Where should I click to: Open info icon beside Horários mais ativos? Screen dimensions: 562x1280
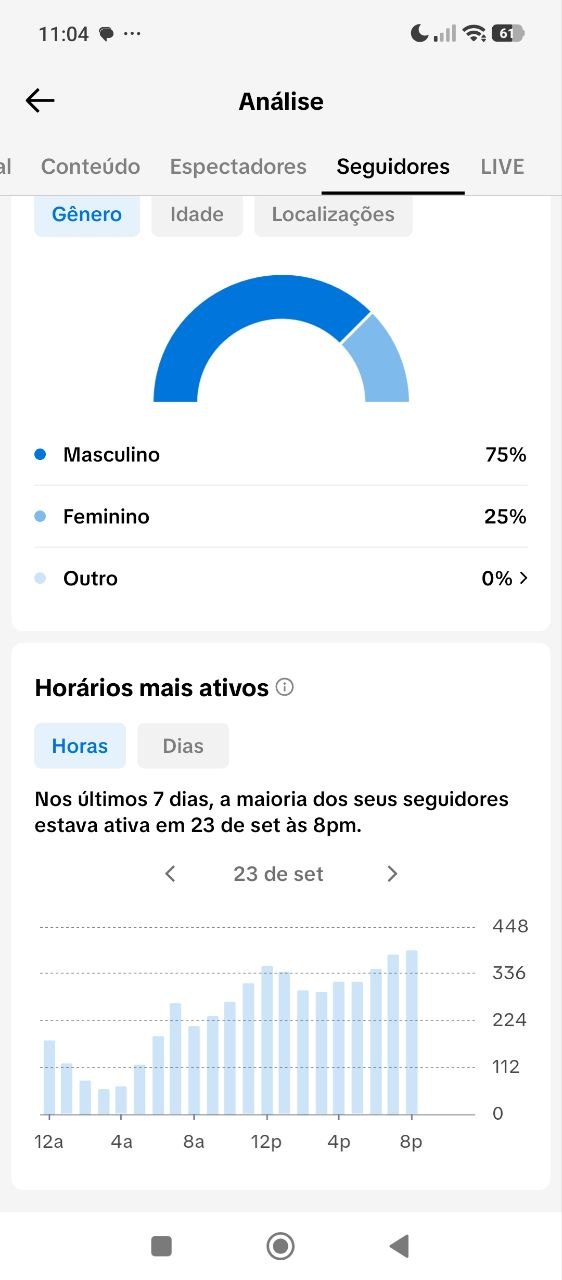click(x=285, y=688)
